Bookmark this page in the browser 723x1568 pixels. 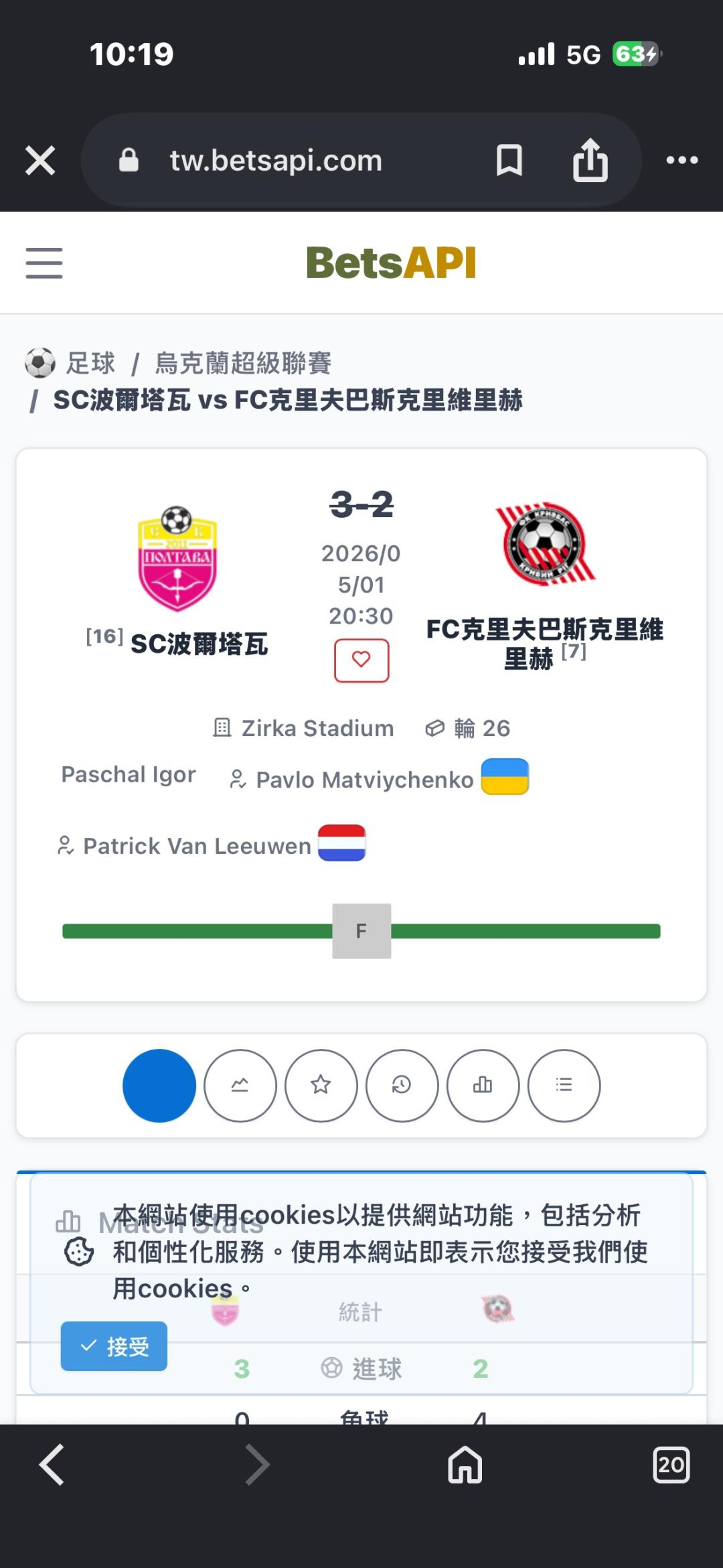coord(509,161)
